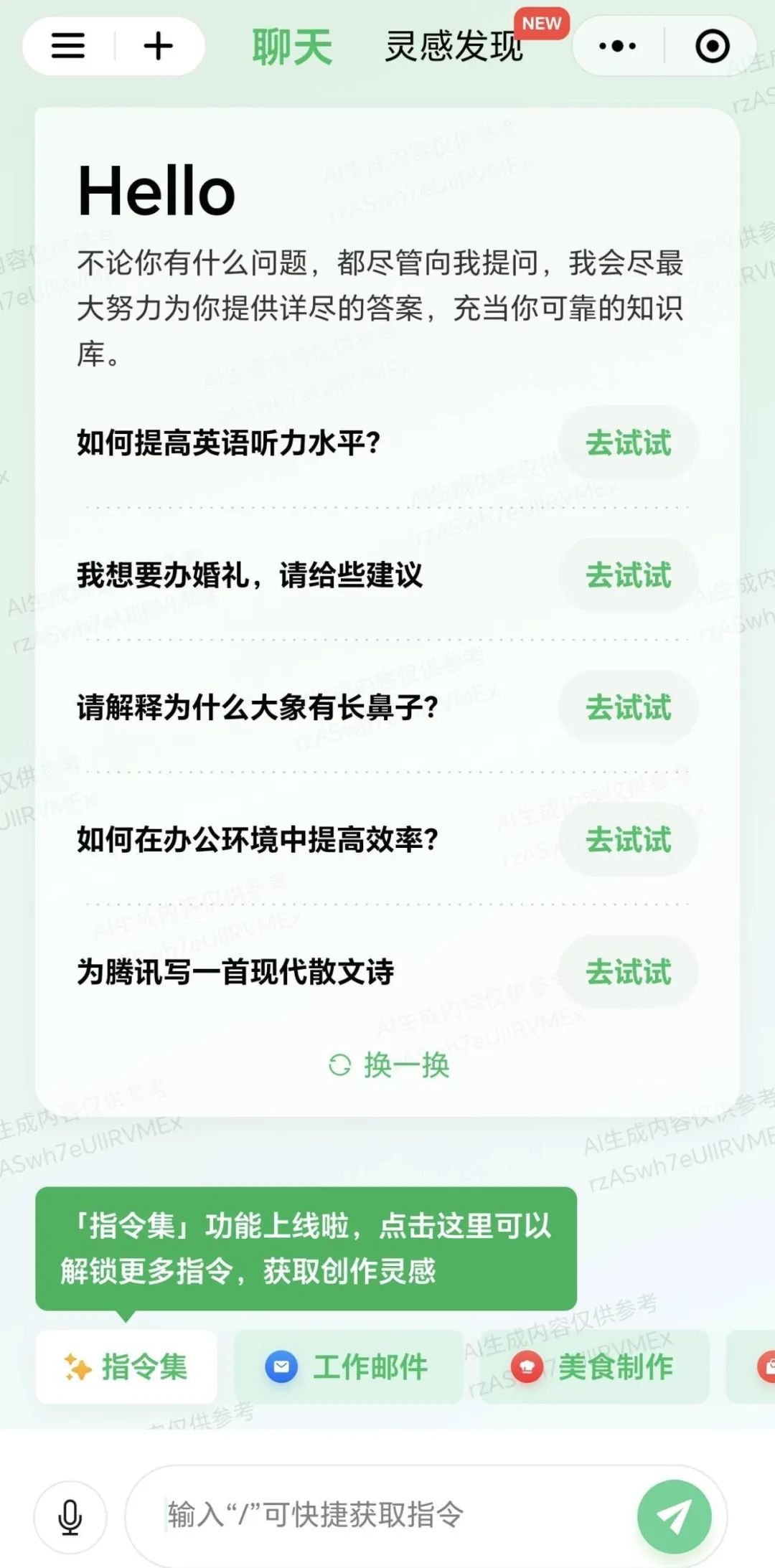Focus the message input field
The height and width of the screenshot is (1568, 775).
(387, 1515)
